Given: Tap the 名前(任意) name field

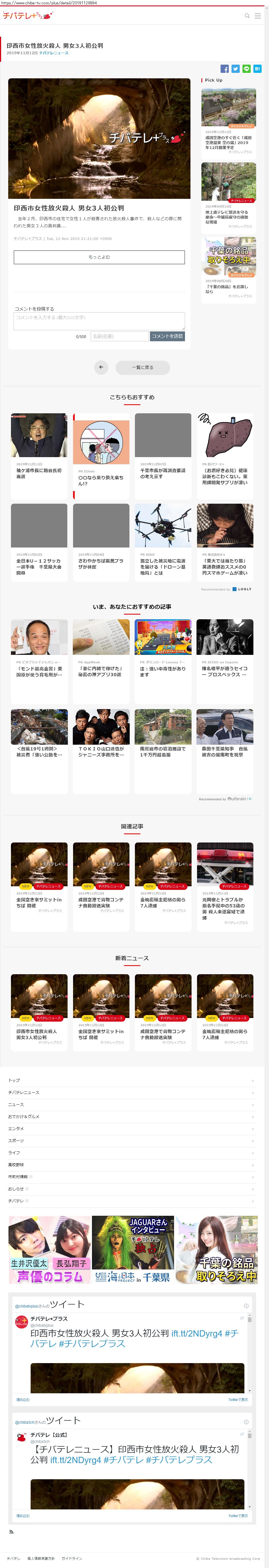Looking at the screenshot, I should [119, 336].
